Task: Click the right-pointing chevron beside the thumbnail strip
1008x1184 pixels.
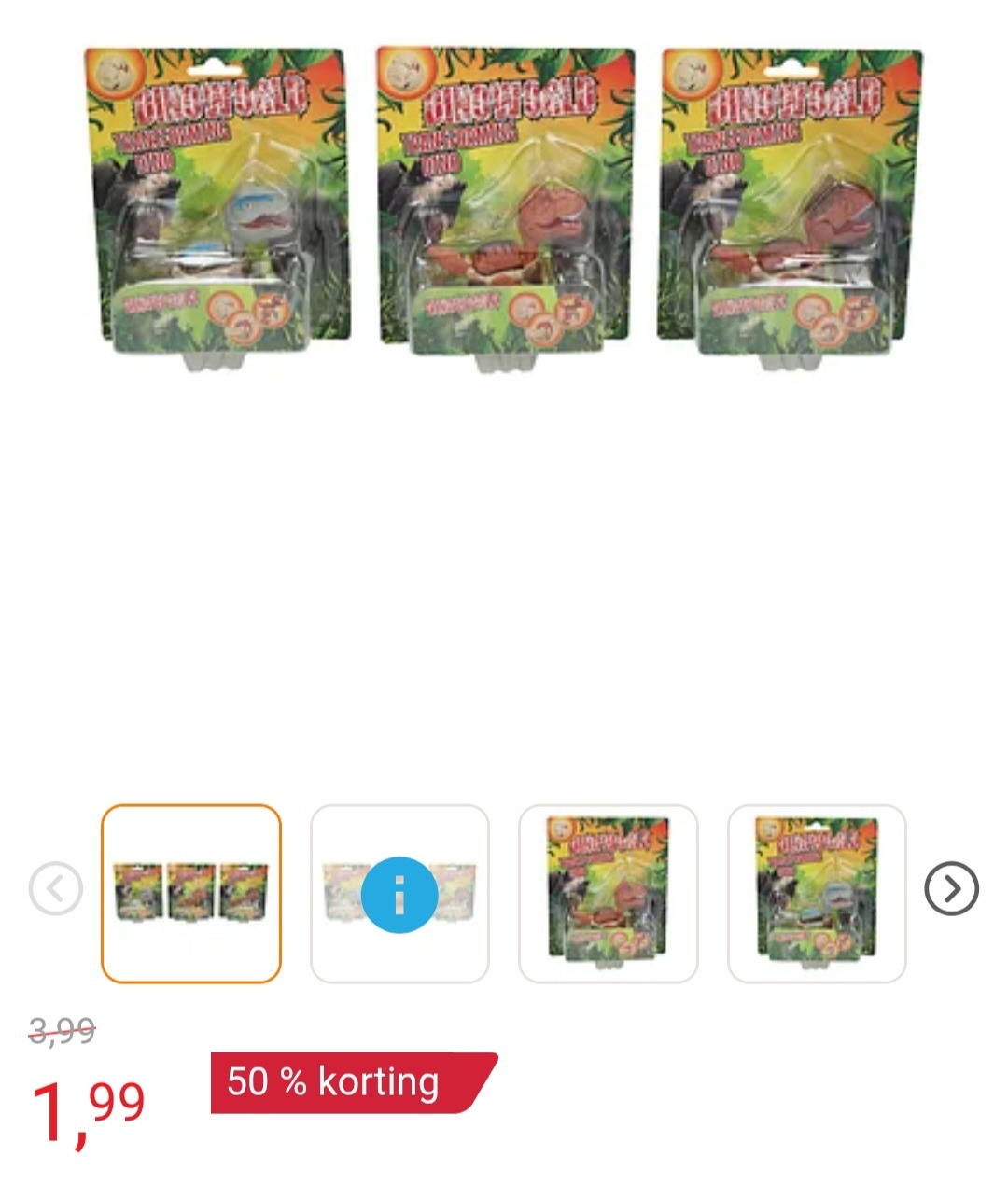Action: point(952,890)
